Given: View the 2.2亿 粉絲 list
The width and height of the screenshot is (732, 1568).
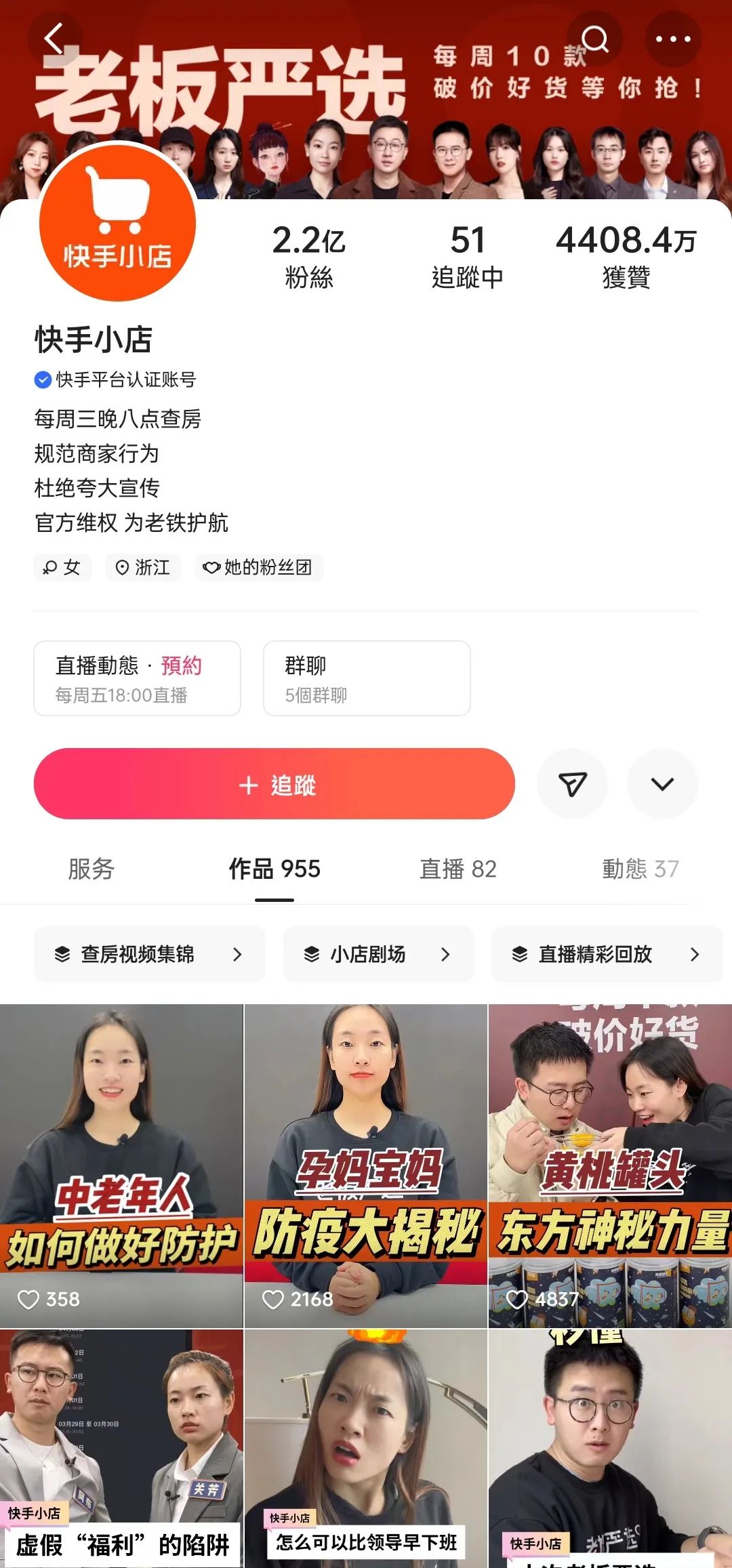Looking at the screenshot, I should point(309,257).
